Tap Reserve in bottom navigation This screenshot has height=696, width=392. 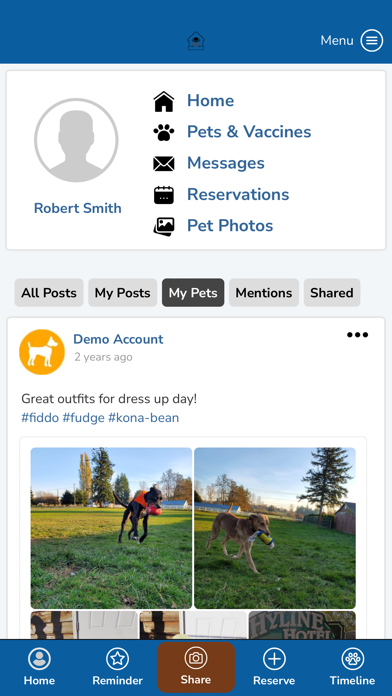[274, 667]
